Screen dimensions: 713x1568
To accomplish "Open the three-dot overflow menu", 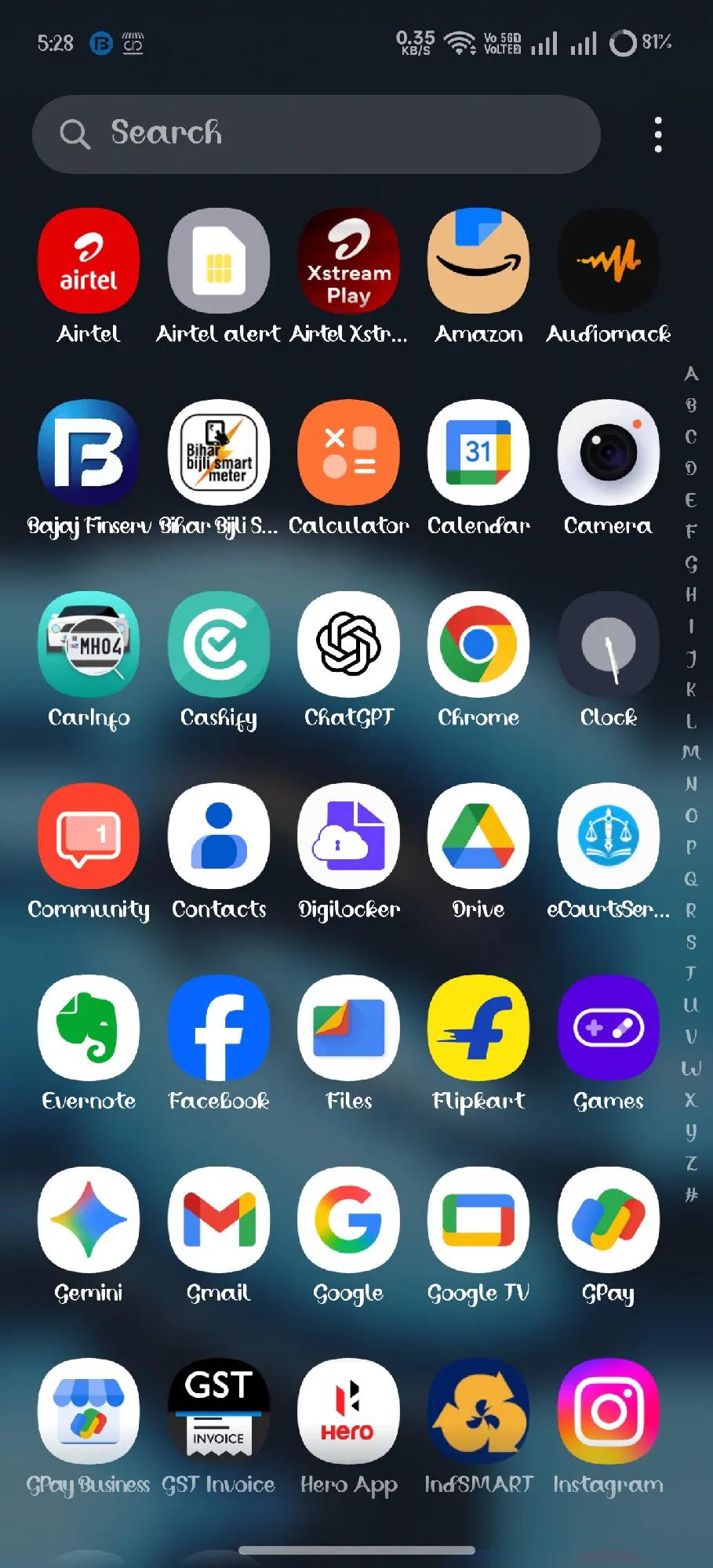I will point(658,135).
